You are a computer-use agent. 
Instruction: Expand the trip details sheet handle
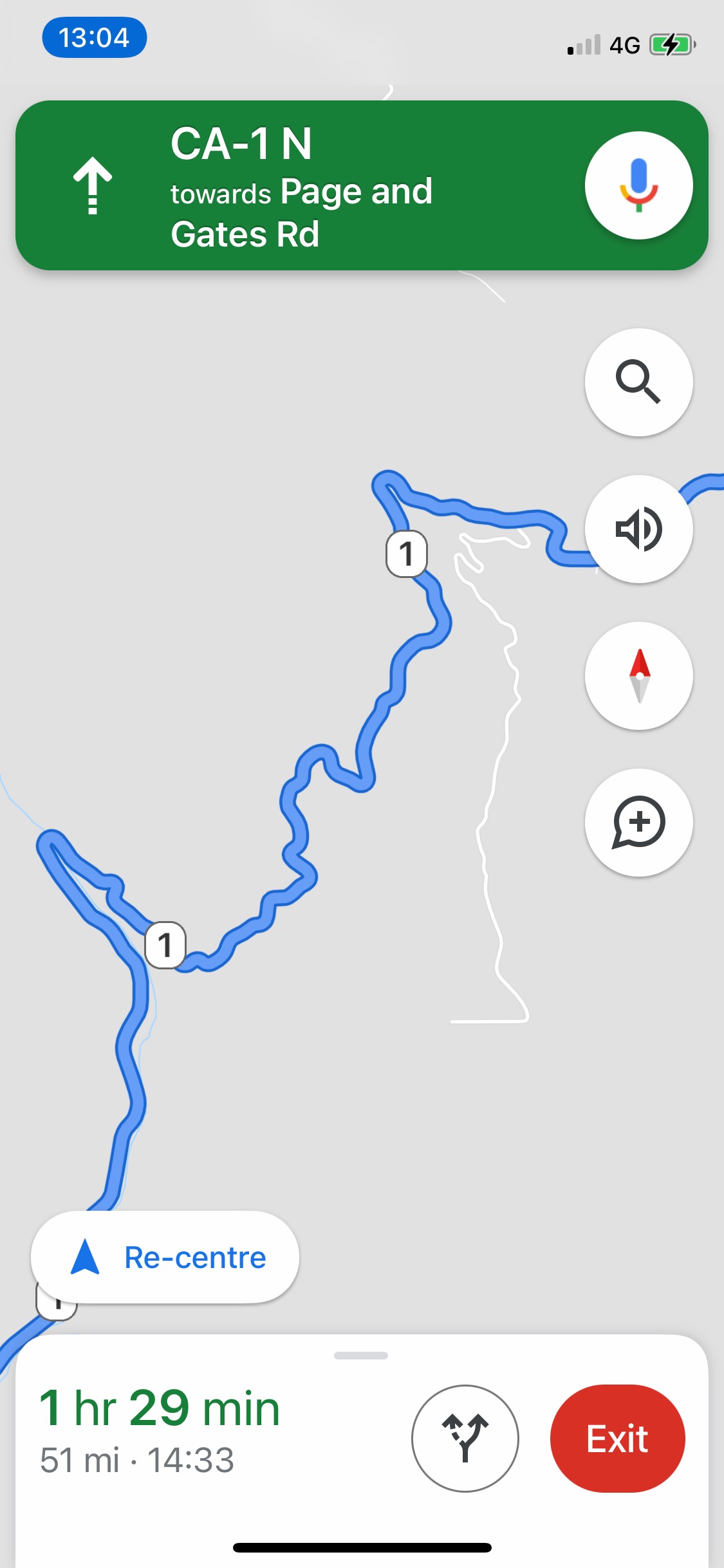(x=361, y=1355)
